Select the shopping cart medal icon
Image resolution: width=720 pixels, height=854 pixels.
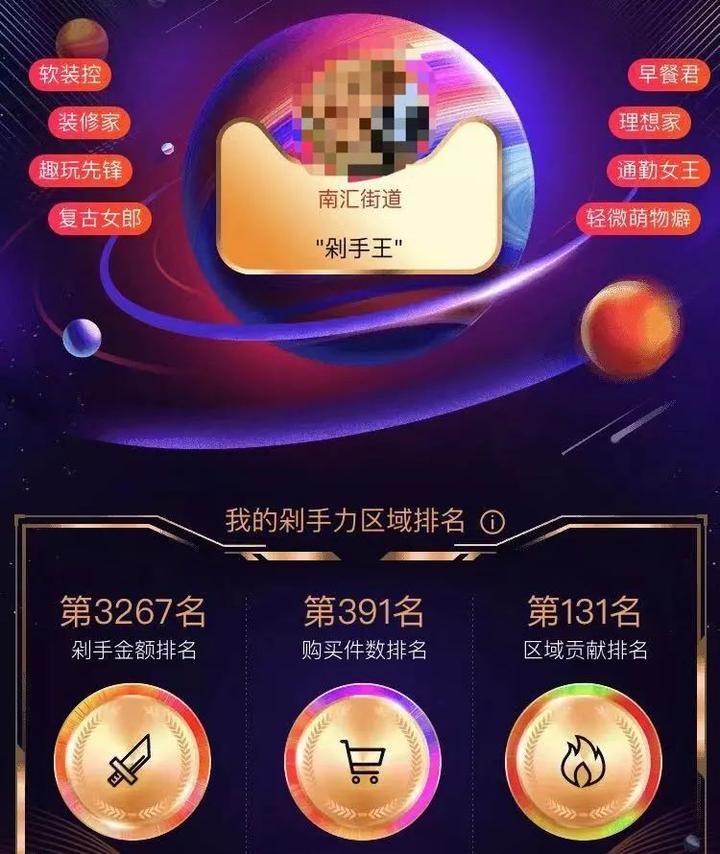point(363,762)
